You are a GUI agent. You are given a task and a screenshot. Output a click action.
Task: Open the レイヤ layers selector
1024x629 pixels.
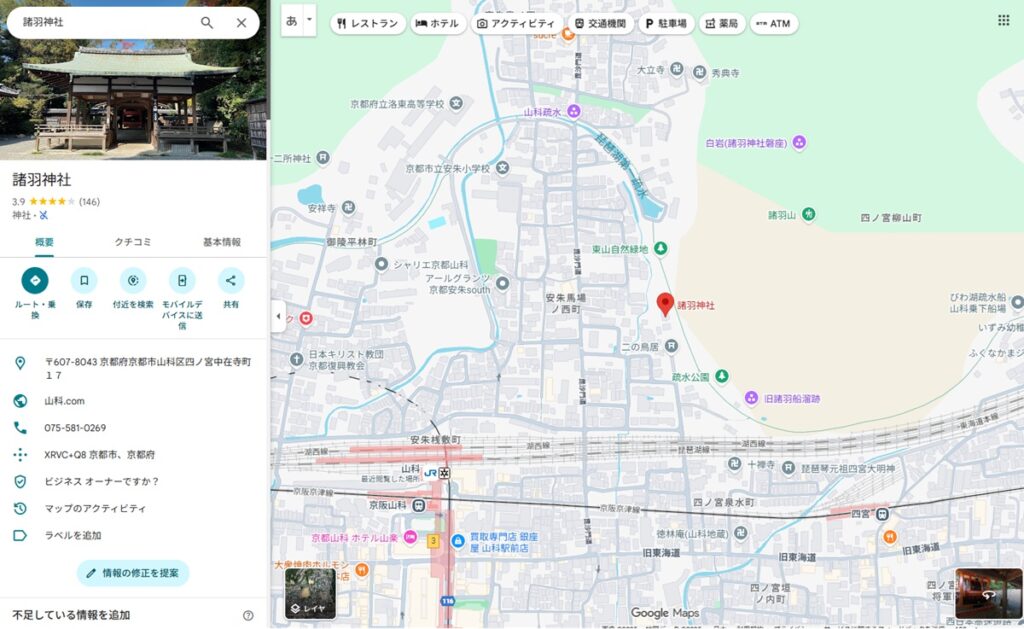[x=310, y=593]
